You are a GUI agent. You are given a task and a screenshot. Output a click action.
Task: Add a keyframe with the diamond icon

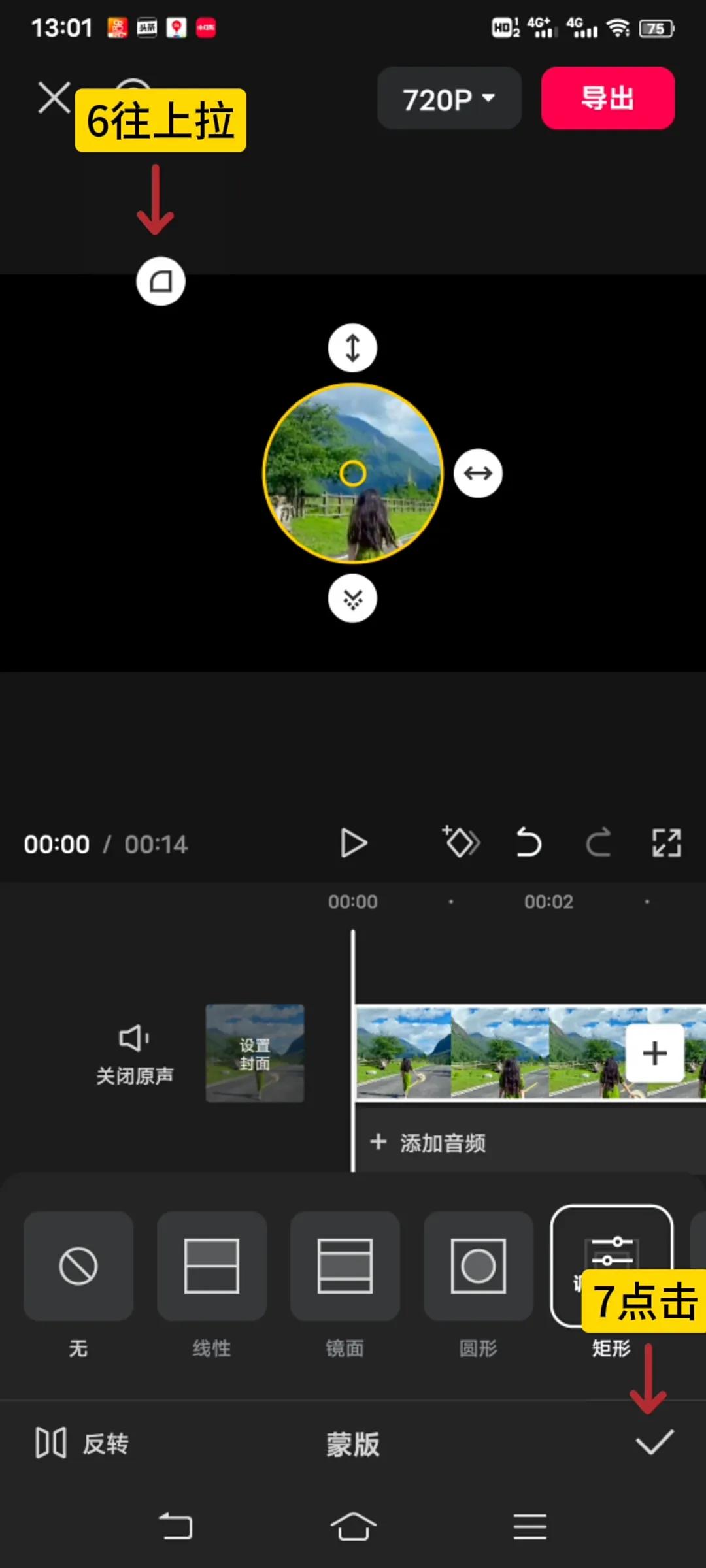pos(462,842)
